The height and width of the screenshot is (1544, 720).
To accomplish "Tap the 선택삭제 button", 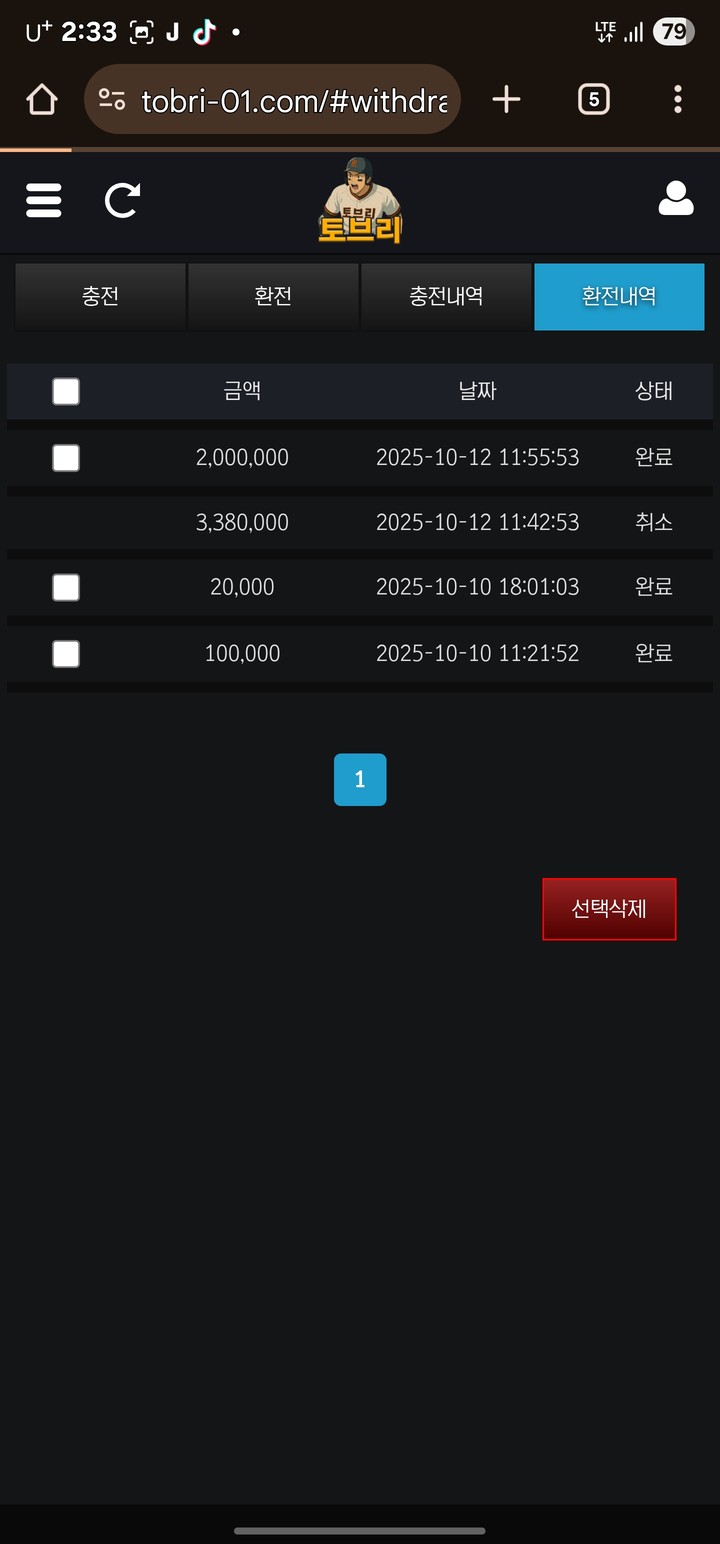I will click(x=609, y=909).
